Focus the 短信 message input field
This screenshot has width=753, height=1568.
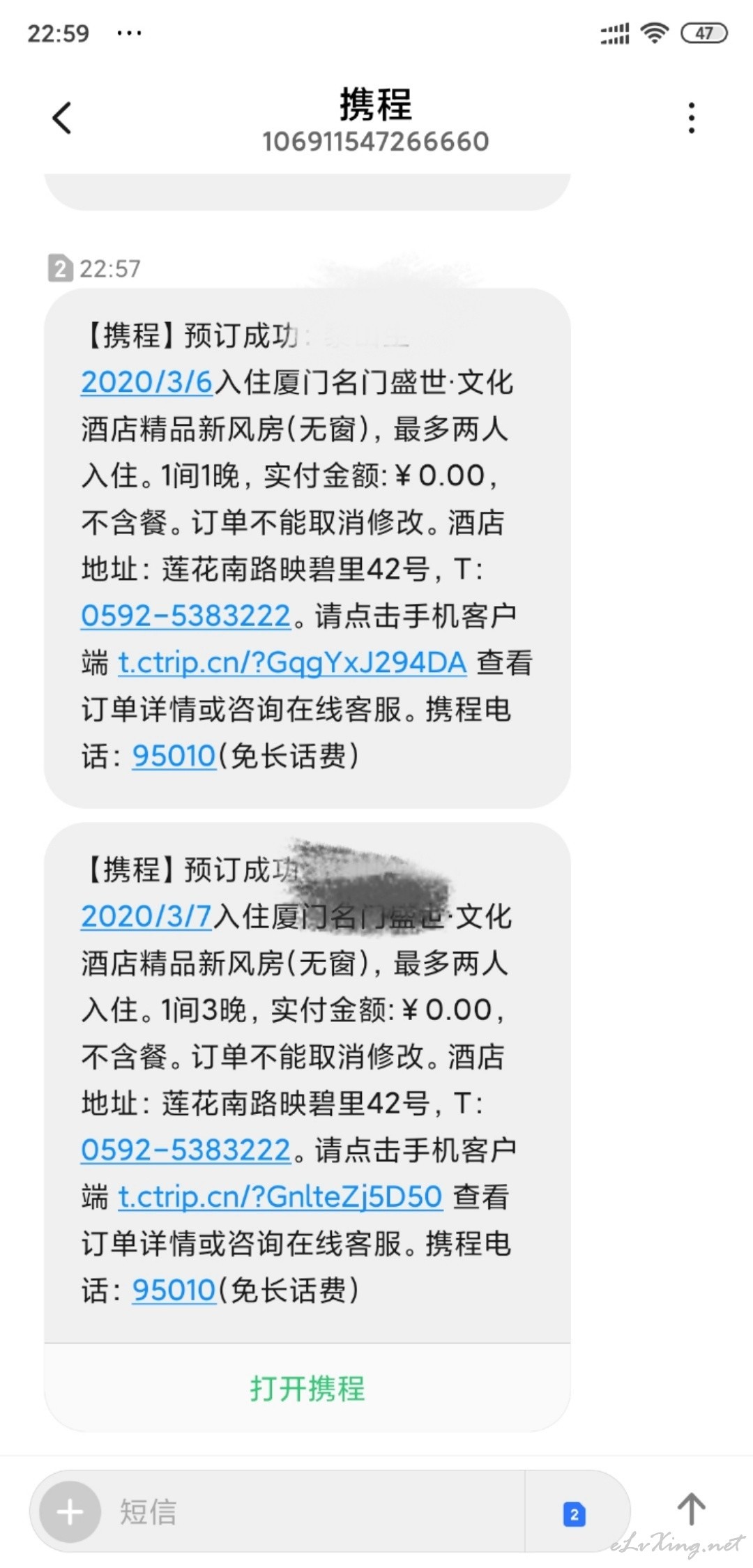point(314,1512)
